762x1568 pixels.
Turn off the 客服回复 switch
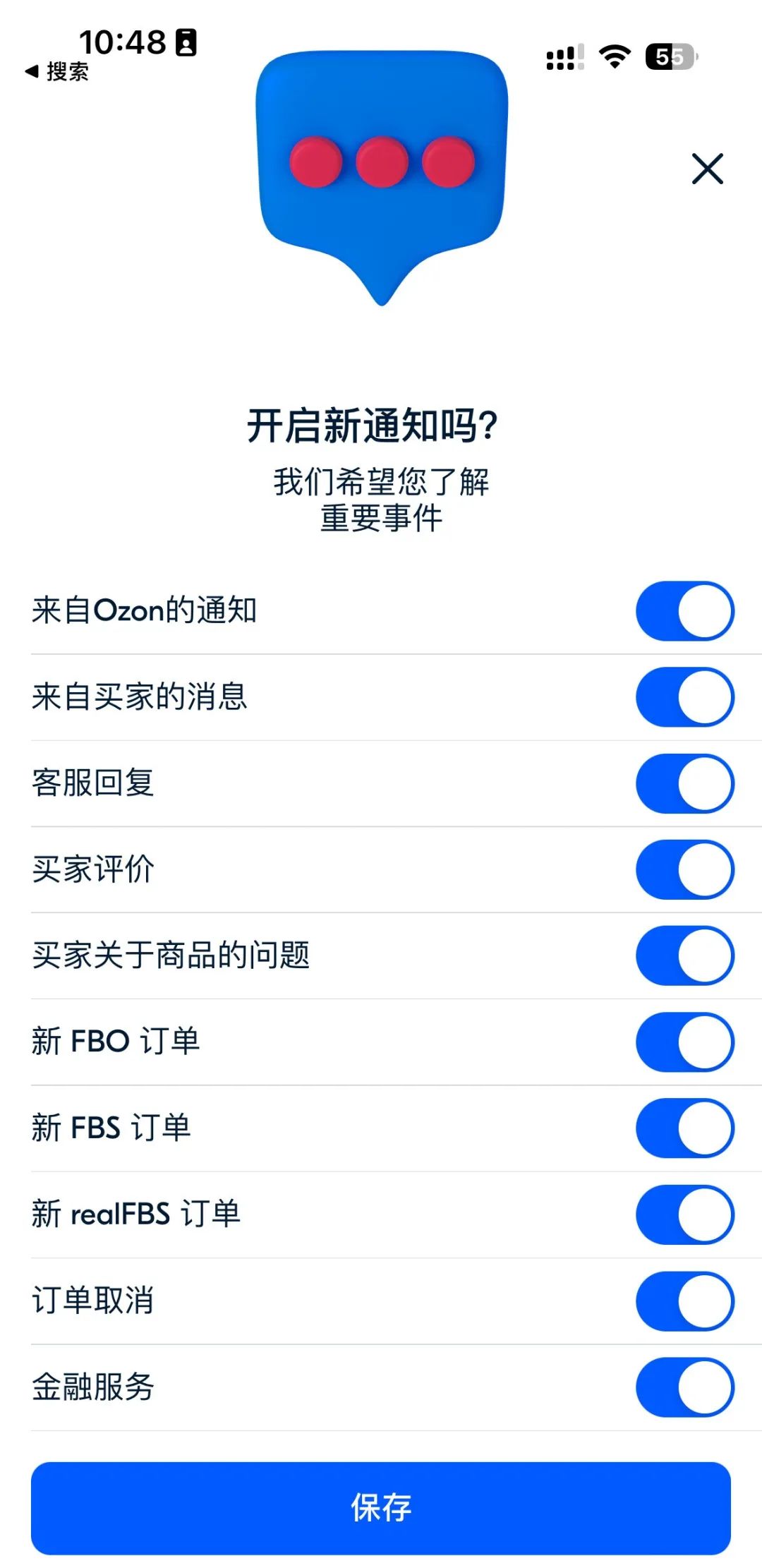click(685, 783)
